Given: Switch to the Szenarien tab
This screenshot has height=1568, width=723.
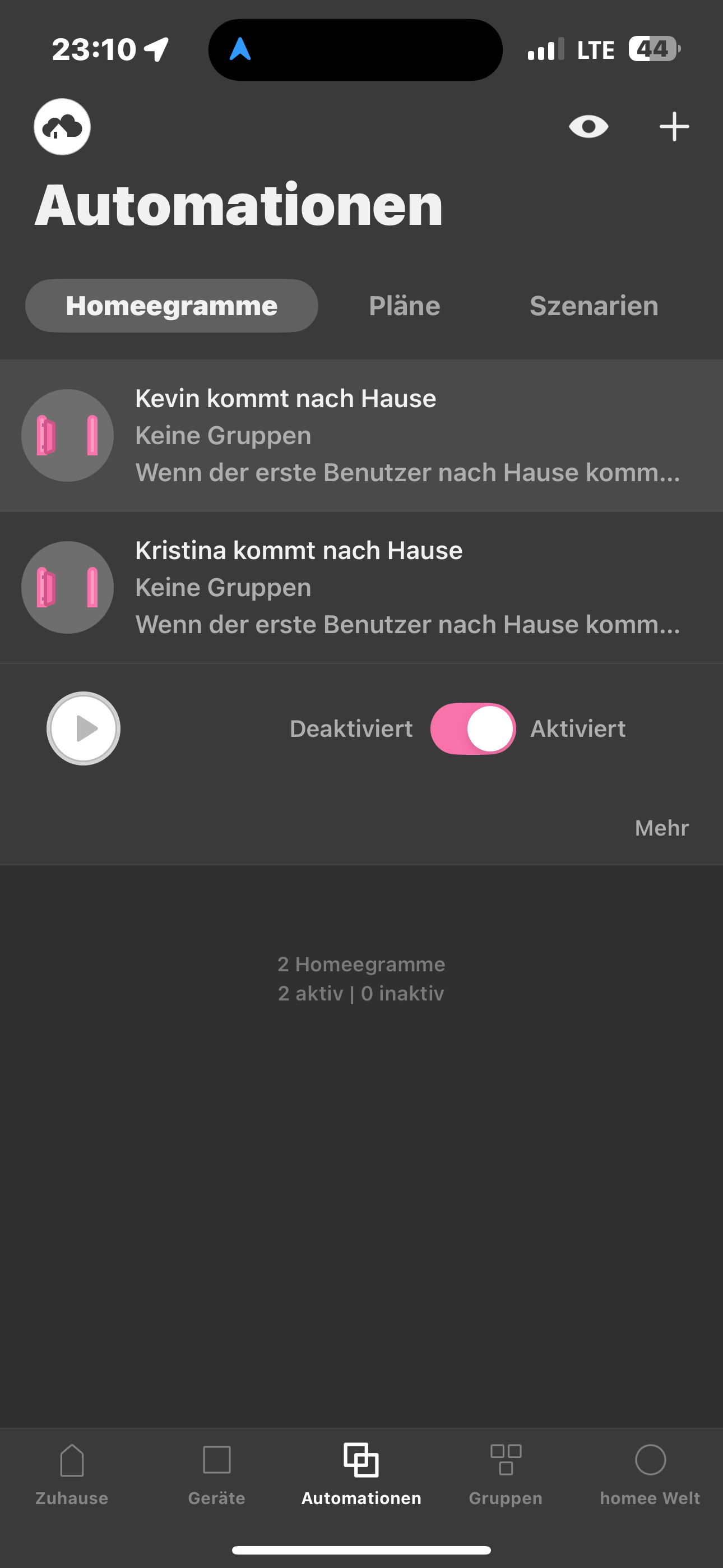Looking at the screenshot, I should [594, 306].
